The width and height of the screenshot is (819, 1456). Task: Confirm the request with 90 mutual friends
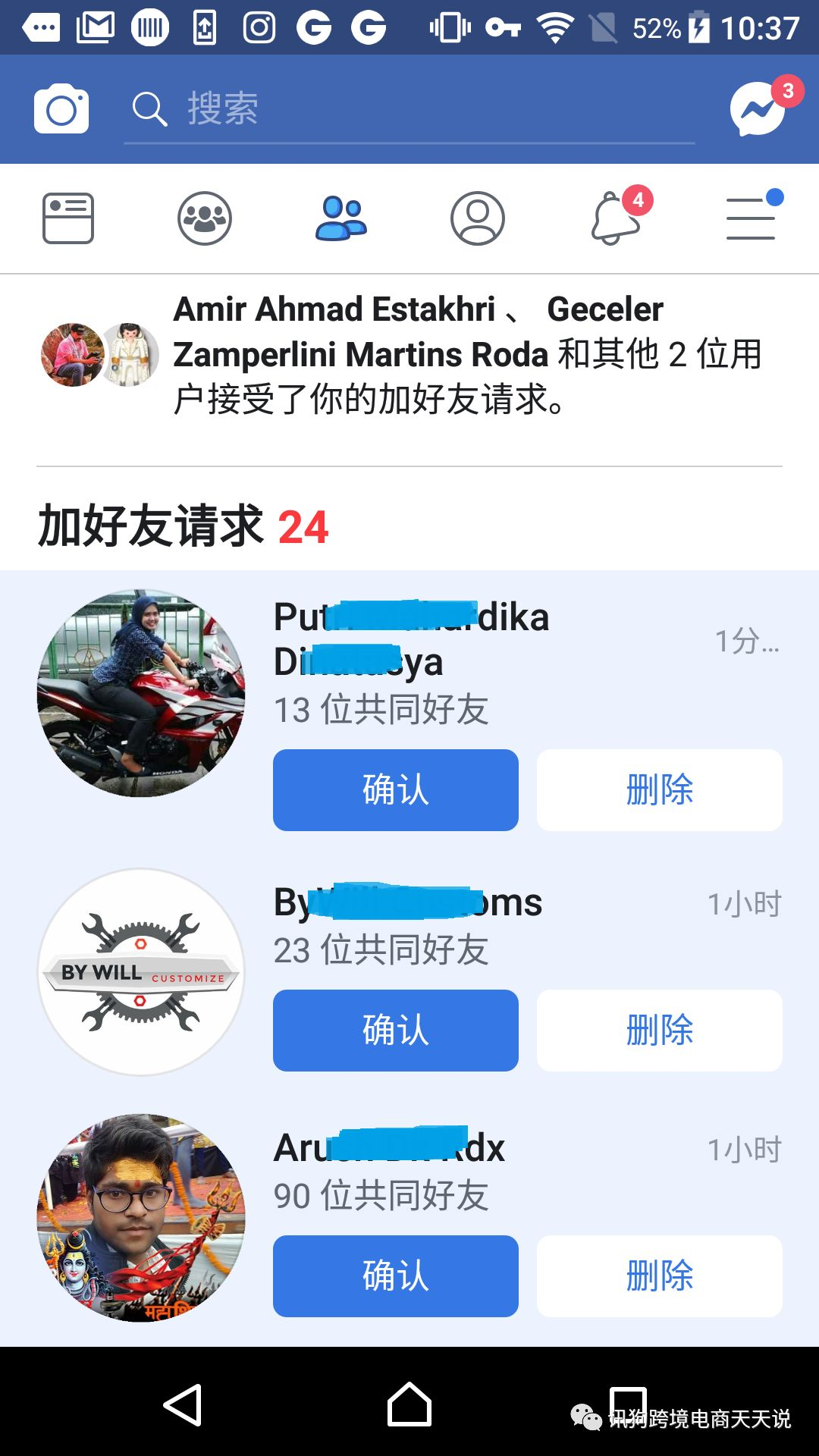(x=396, y=1276)
